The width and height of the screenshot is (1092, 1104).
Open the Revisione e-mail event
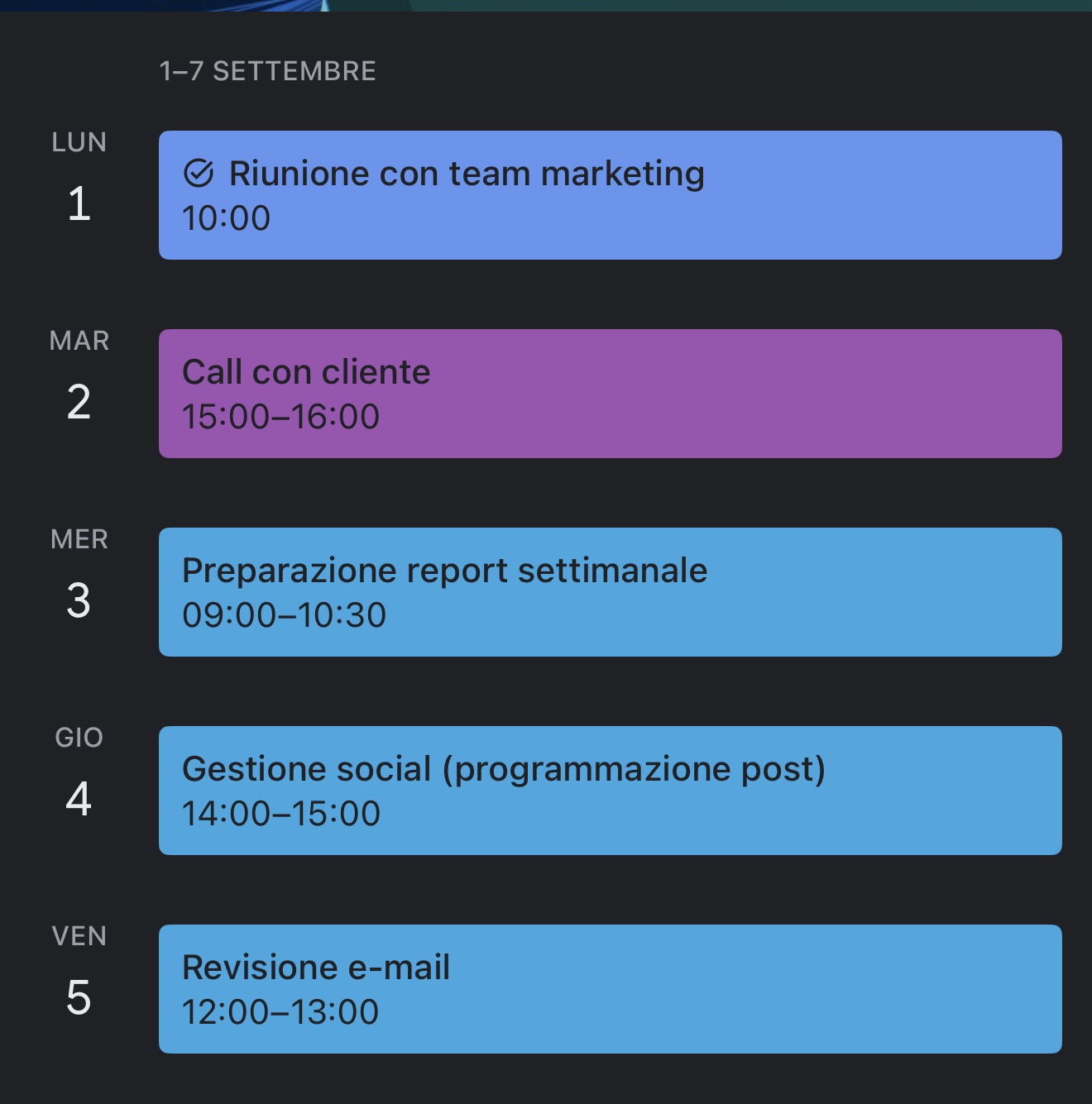pyautogui.click(x=610, y=989)
